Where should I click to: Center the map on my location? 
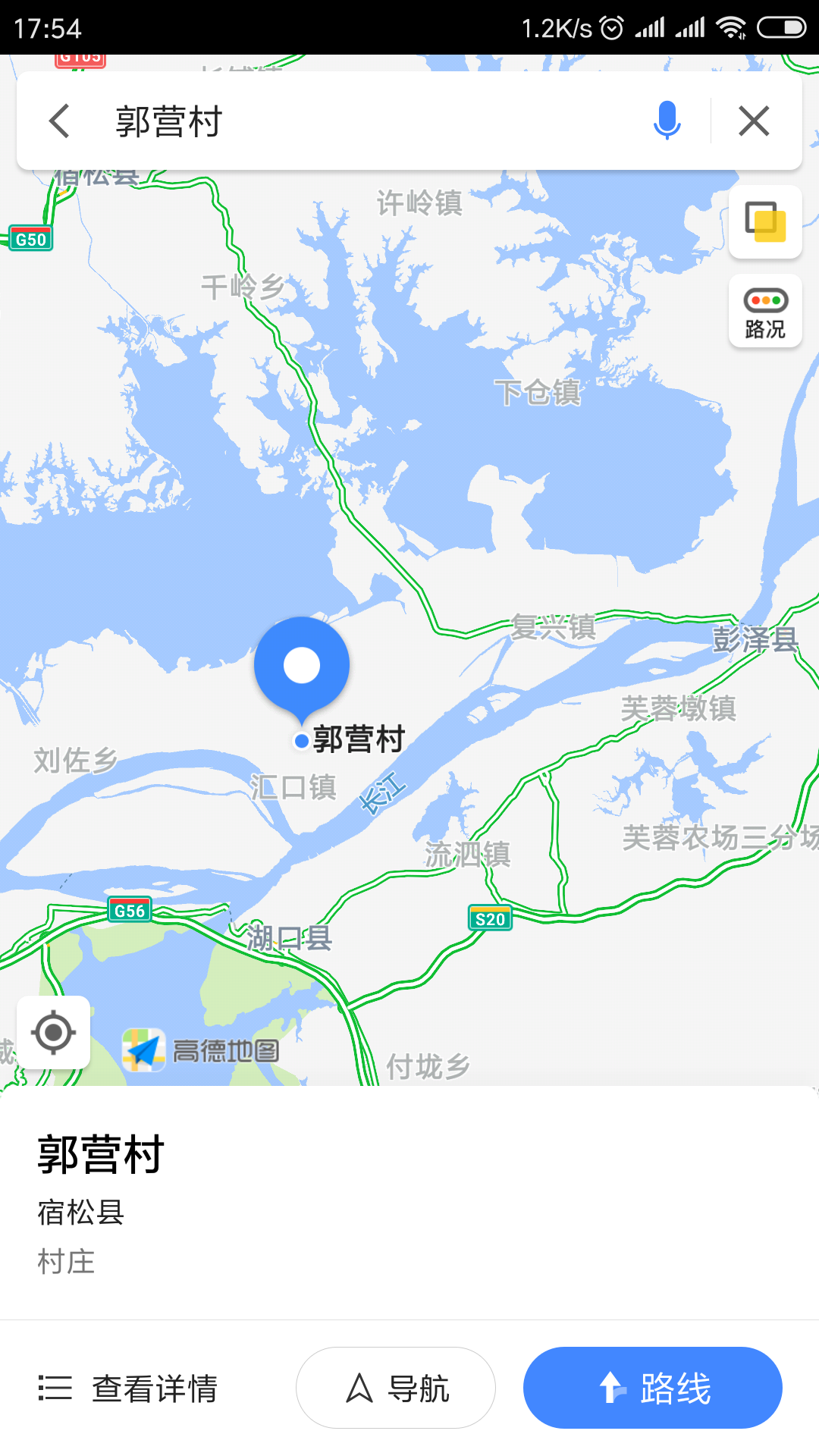coord(53,1032)
